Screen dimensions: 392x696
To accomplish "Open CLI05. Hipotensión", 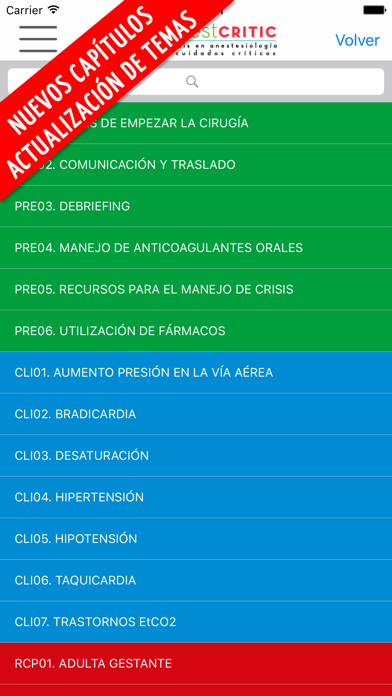I will (196, 539).
